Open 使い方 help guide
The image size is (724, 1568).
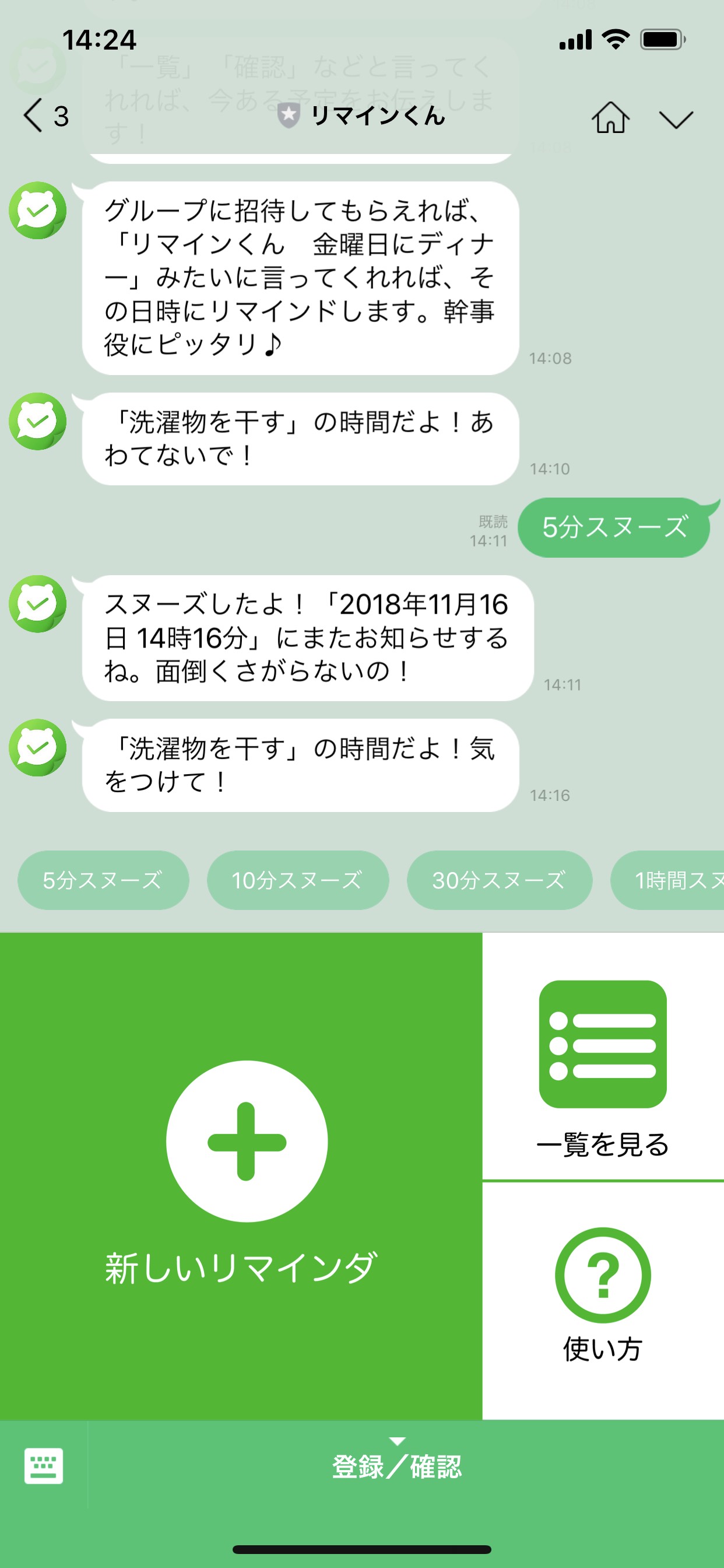click(x=603, y=1301)
